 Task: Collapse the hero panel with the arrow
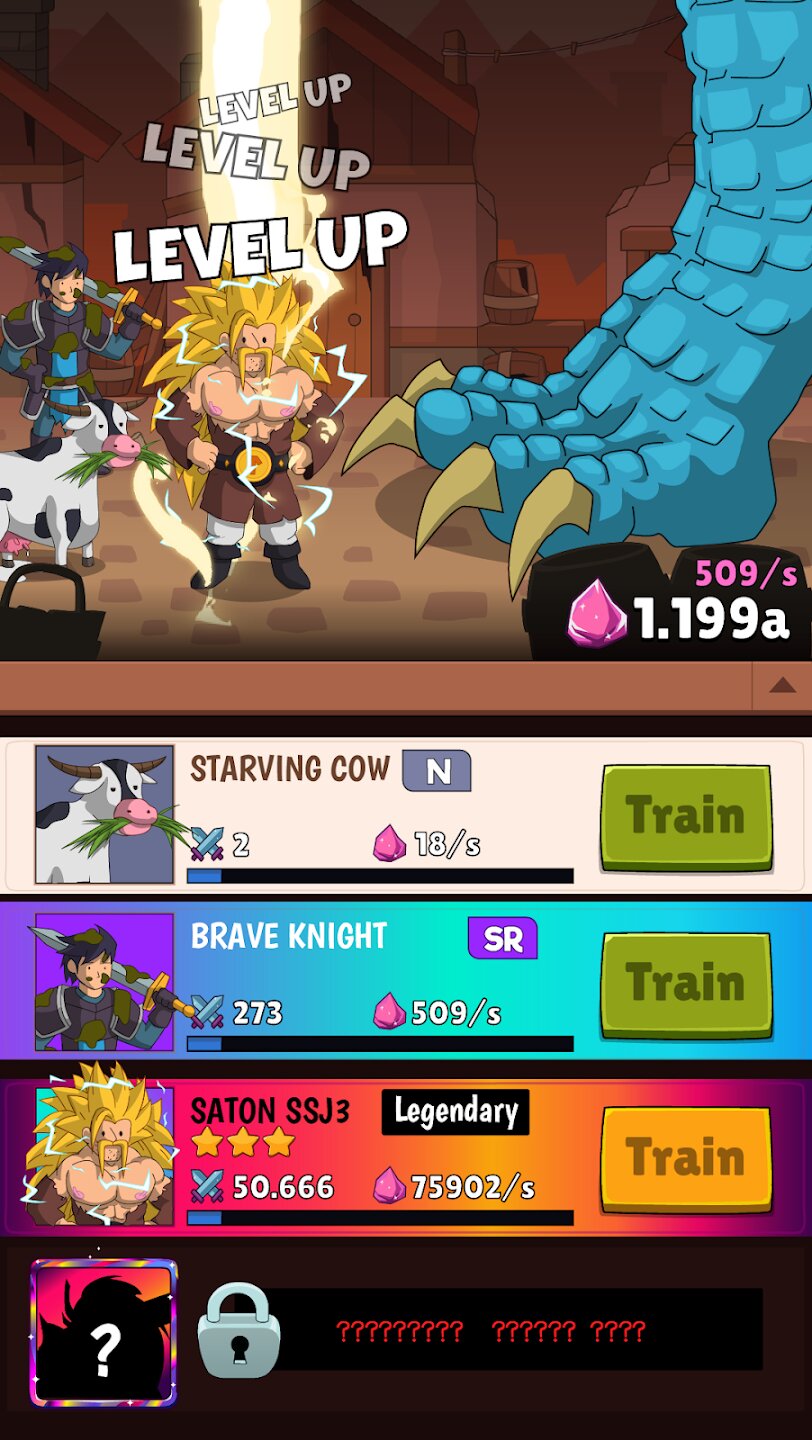pyautogui.click(x=782, y=685)
